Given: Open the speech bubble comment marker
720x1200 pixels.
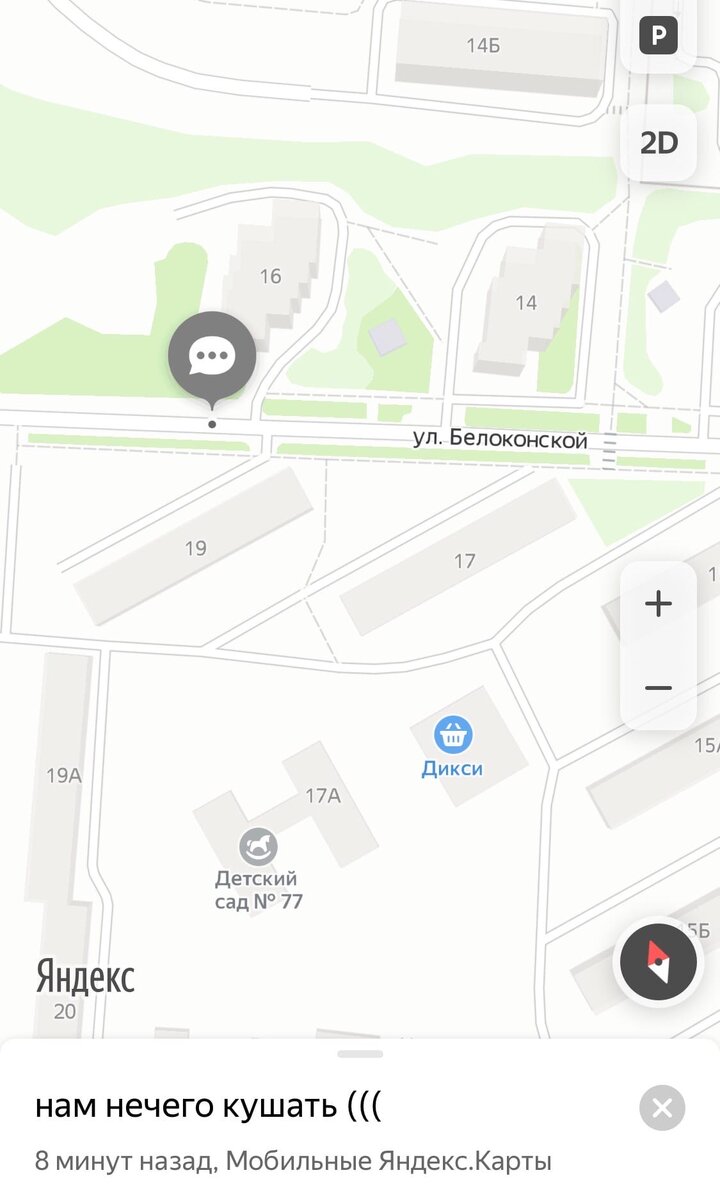Looking at the screenshot, I should pos(211,356).
